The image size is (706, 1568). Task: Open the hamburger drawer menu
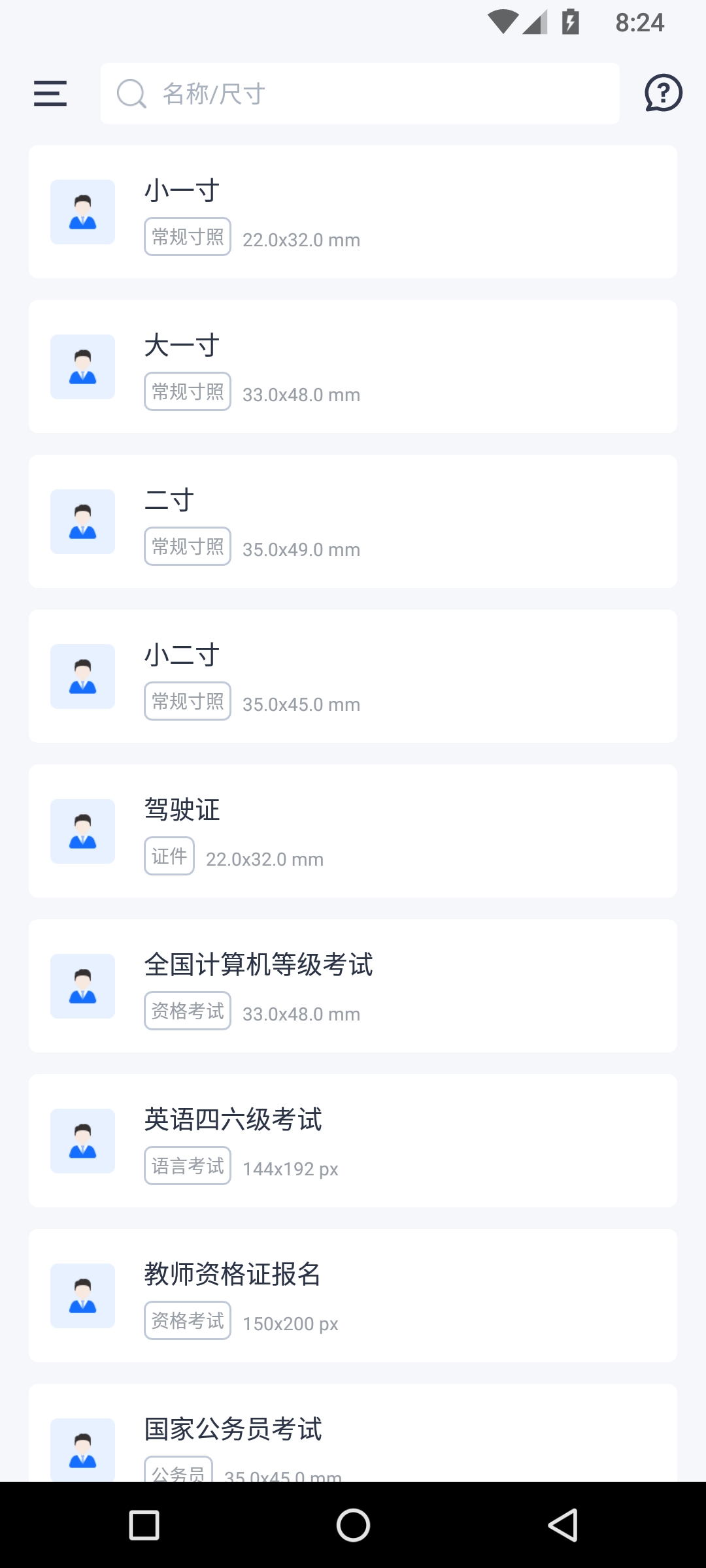(50, 93)
